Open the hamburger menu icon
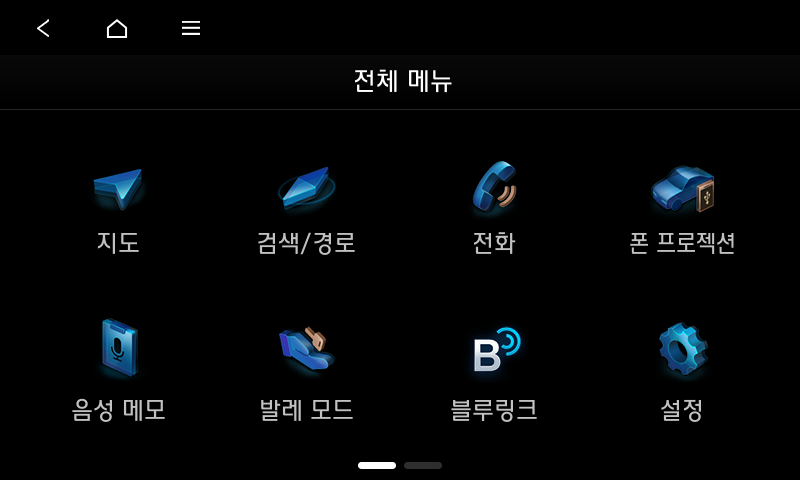The width and height of the screenshot is (800, 480). pos(191,28)
